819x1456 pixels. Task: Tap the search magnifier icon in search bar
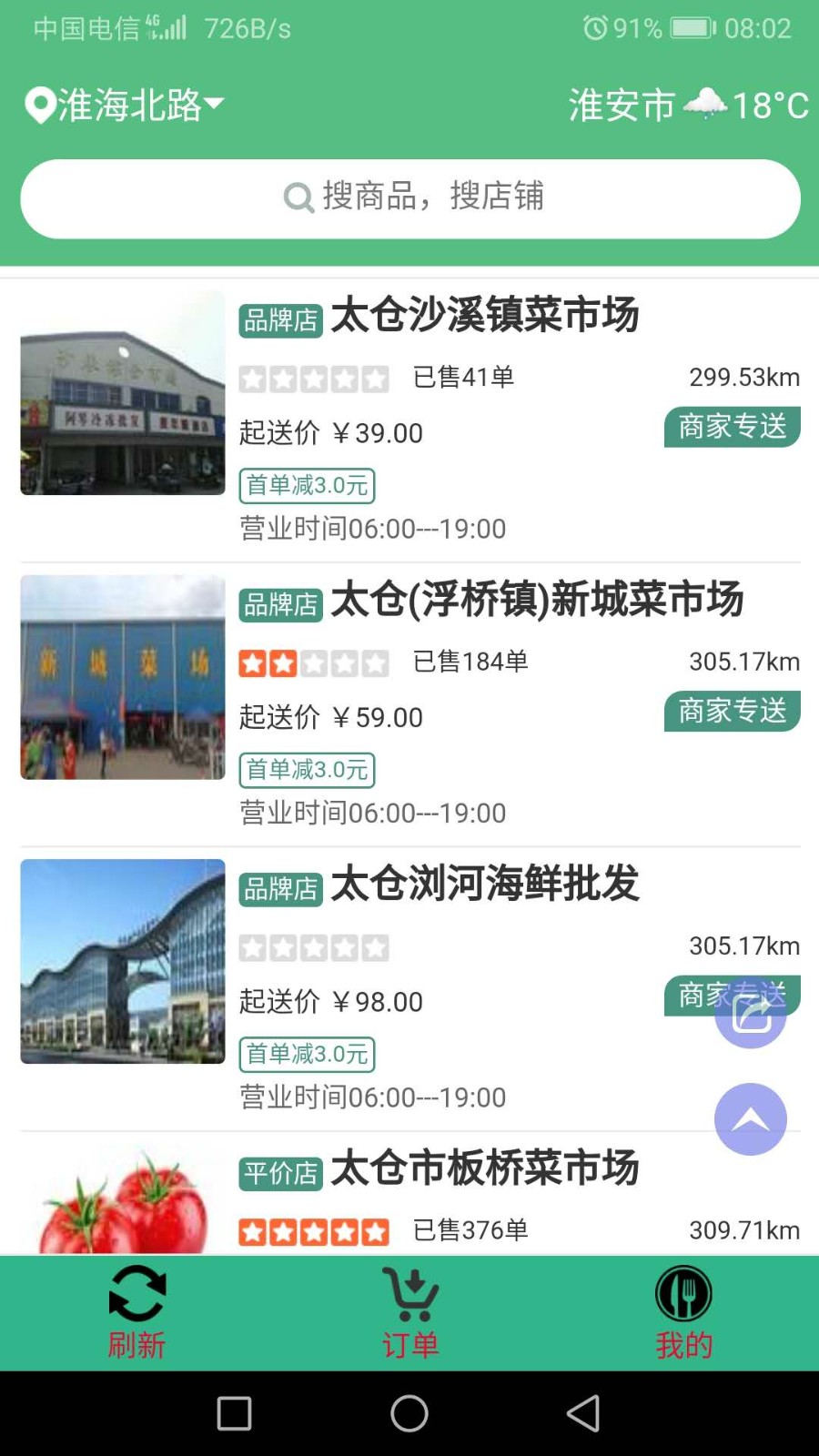[298, 197]
